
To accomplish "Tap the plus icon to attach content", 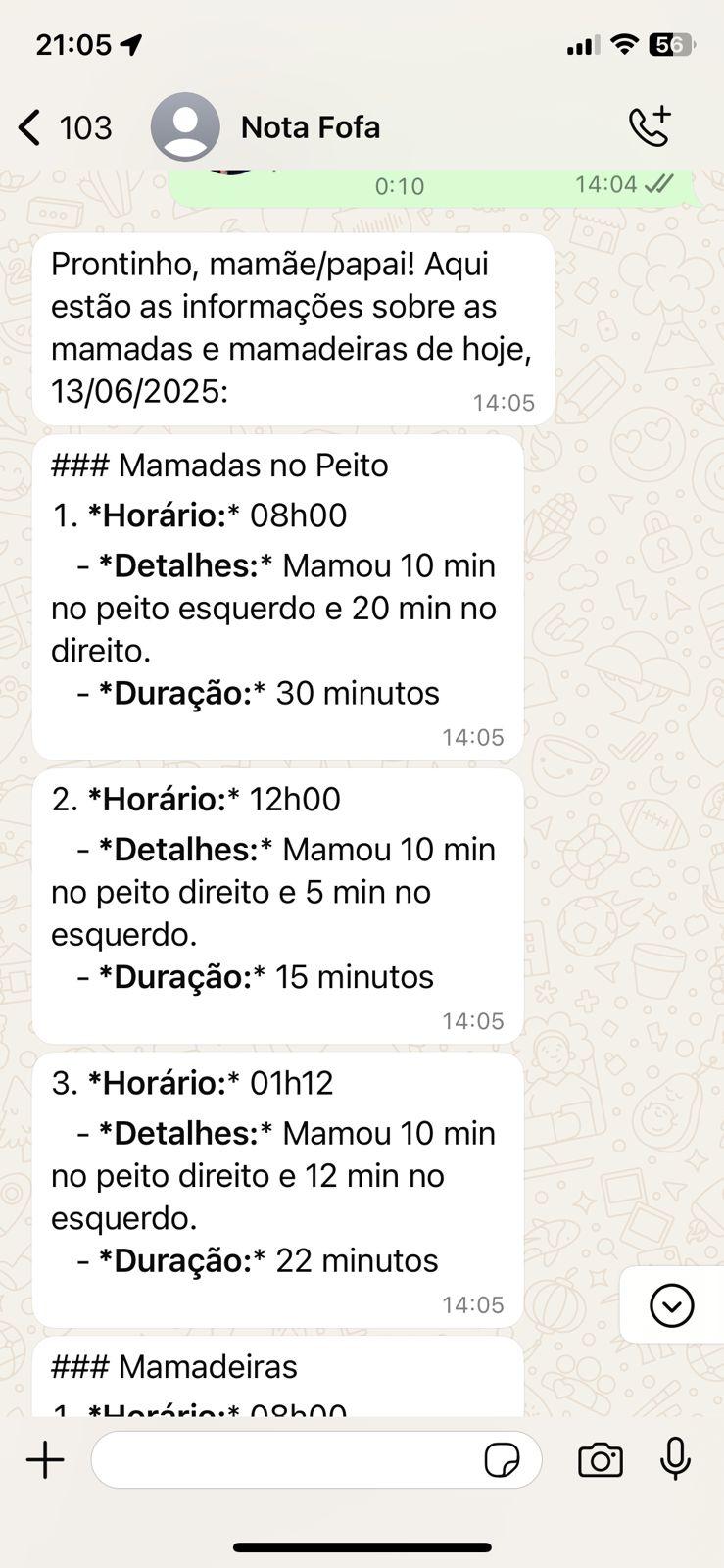I will pos(43,1459).
